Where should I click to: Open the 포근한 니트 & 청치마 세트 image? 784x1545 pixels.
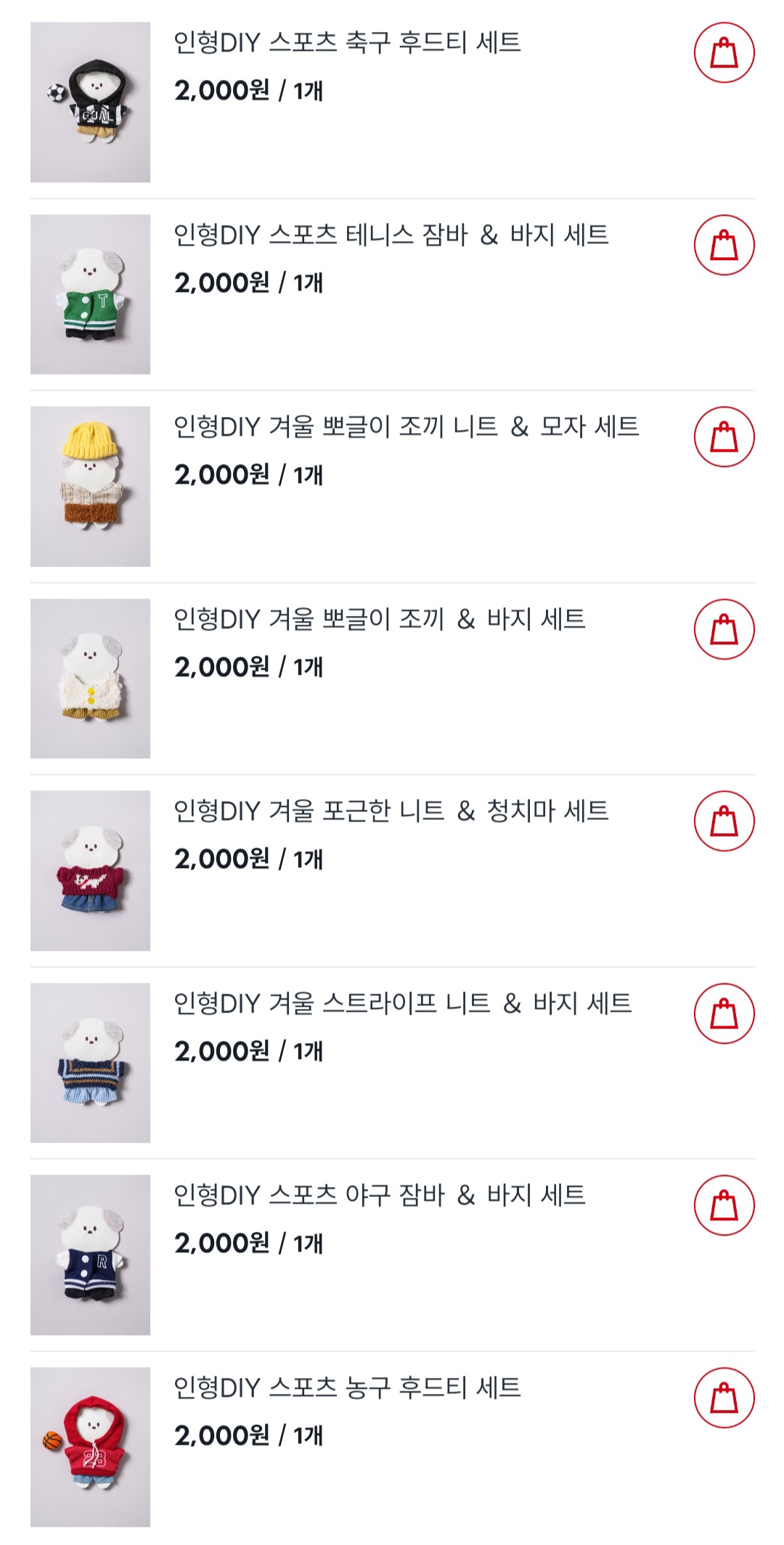pyautogui.click(x=90, y=870)
